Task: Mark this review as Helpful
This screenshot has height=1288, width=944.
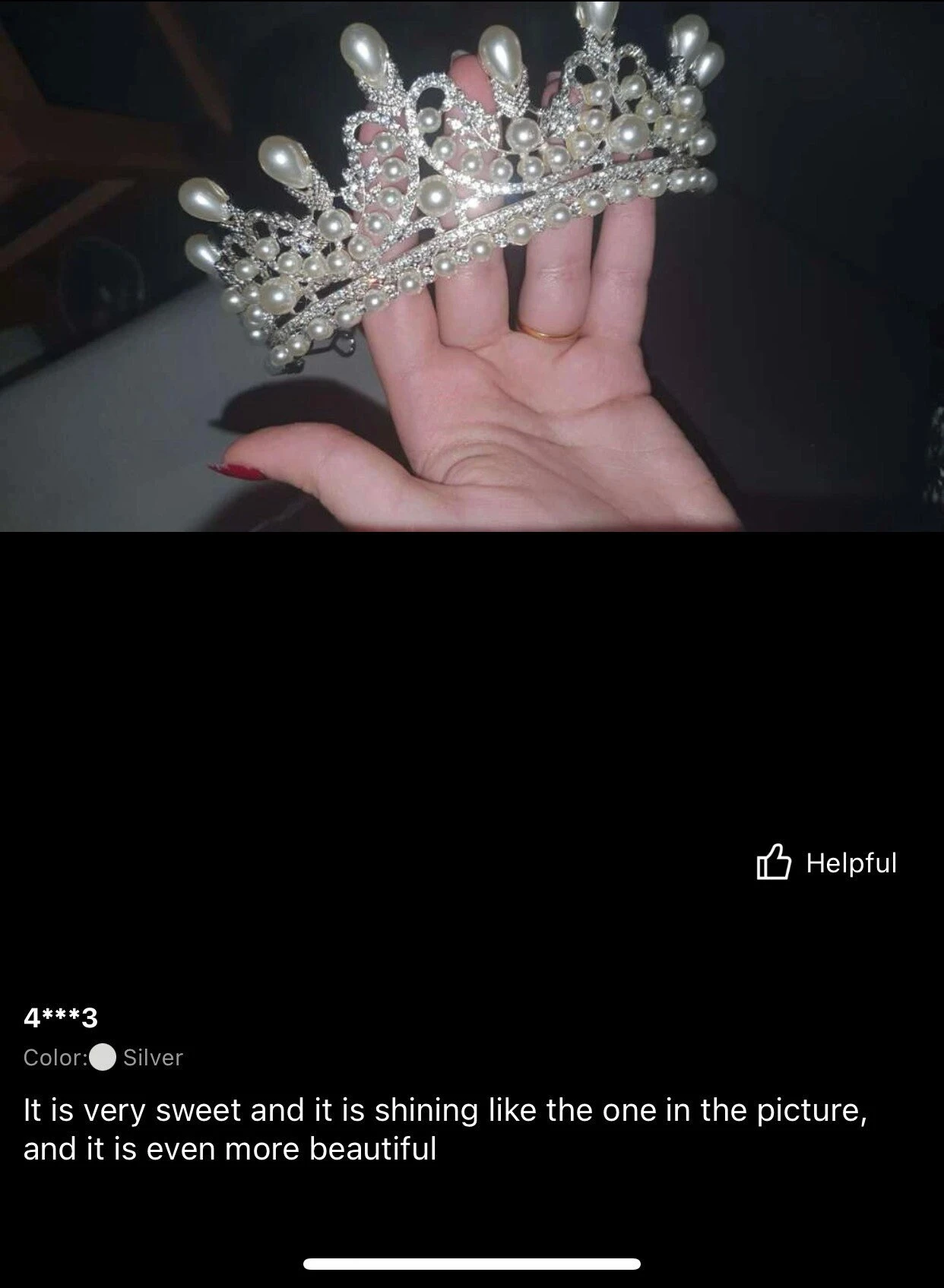Action: (x=827, y=863)
